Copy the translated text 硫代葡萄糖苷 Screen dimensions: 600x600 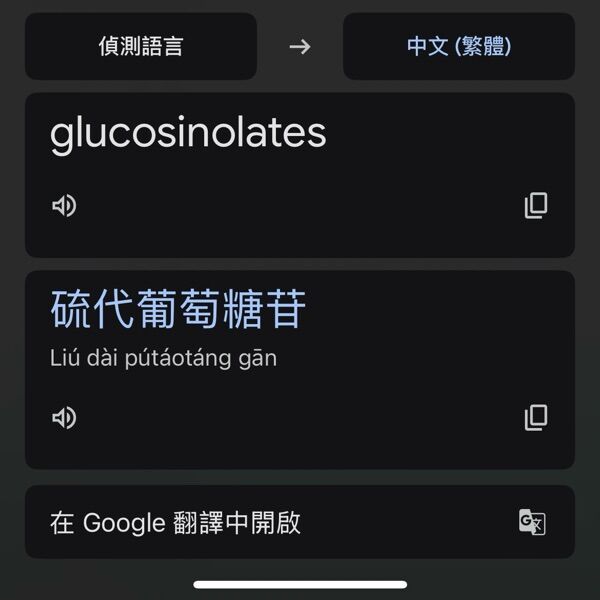(x=536, y=417)
